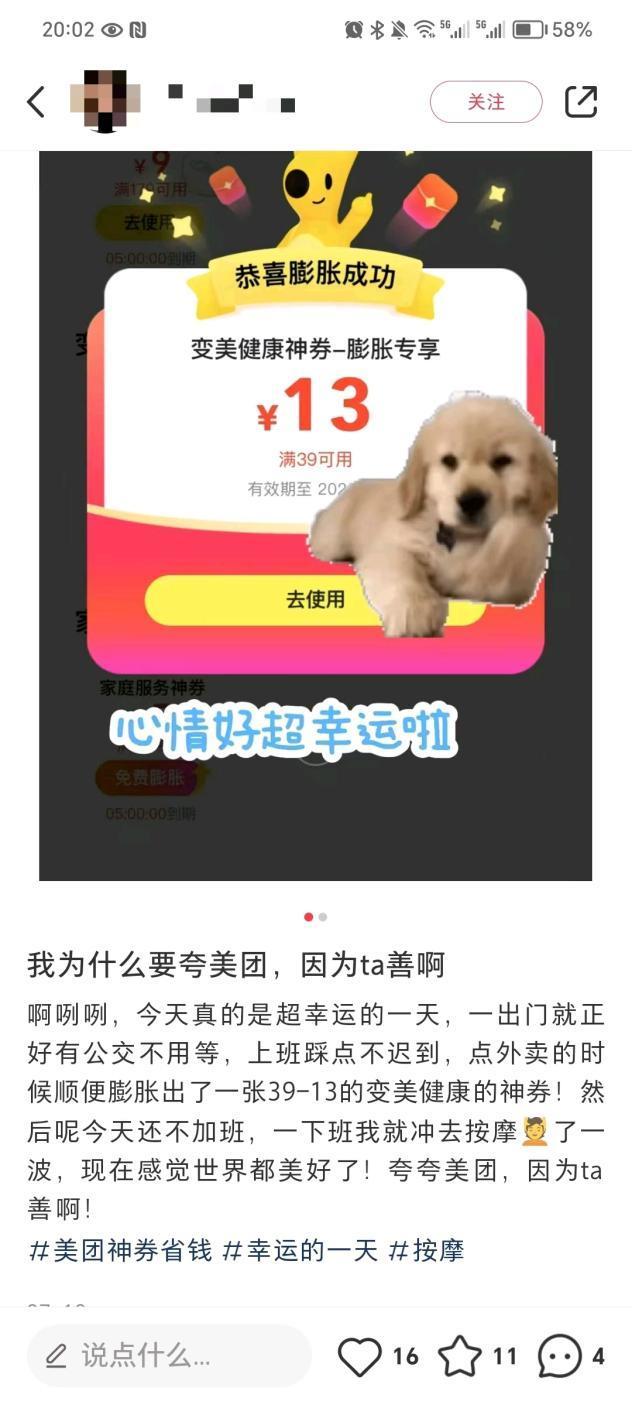
Task: Share this post via the share icon
Action: pyautogui.click(x=581, y=102)
